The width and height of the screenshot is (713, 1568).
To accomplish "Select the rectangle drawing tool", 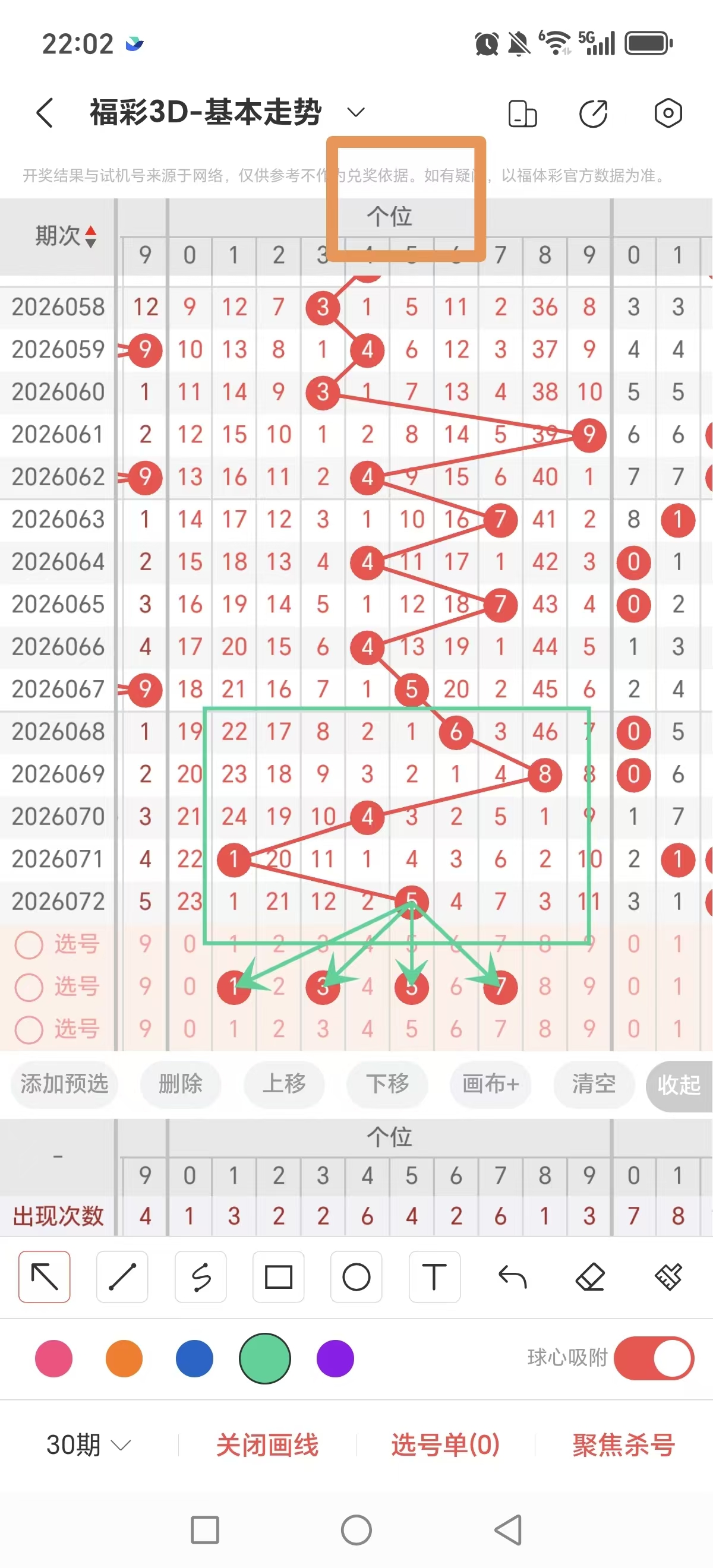I will (x=278, y=1278).
